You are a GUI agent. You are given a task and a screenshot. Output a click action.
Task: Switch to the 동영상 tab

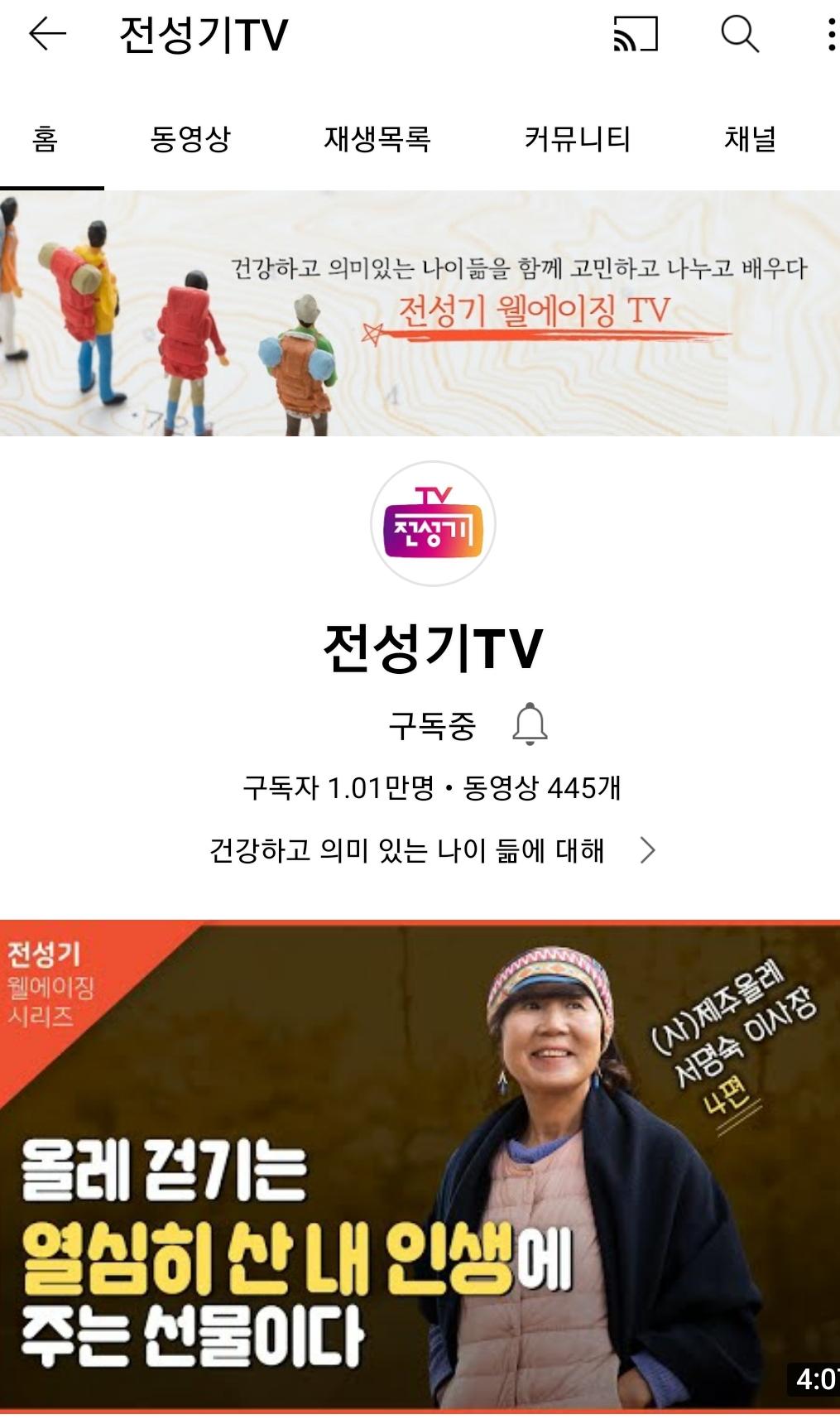point(190,139)
